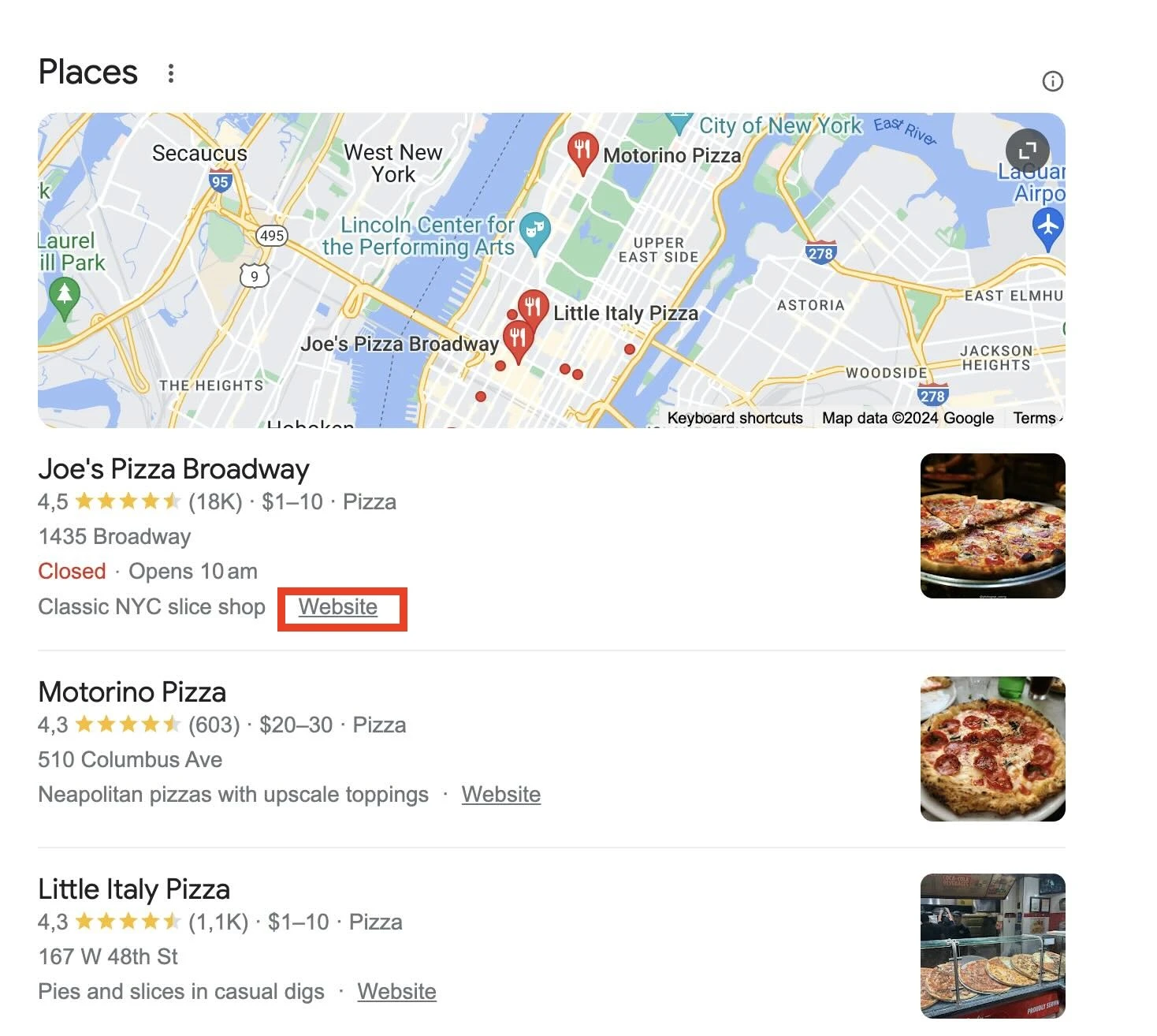Visit the Joe's Pizza Broadway website link

(337, 607)
